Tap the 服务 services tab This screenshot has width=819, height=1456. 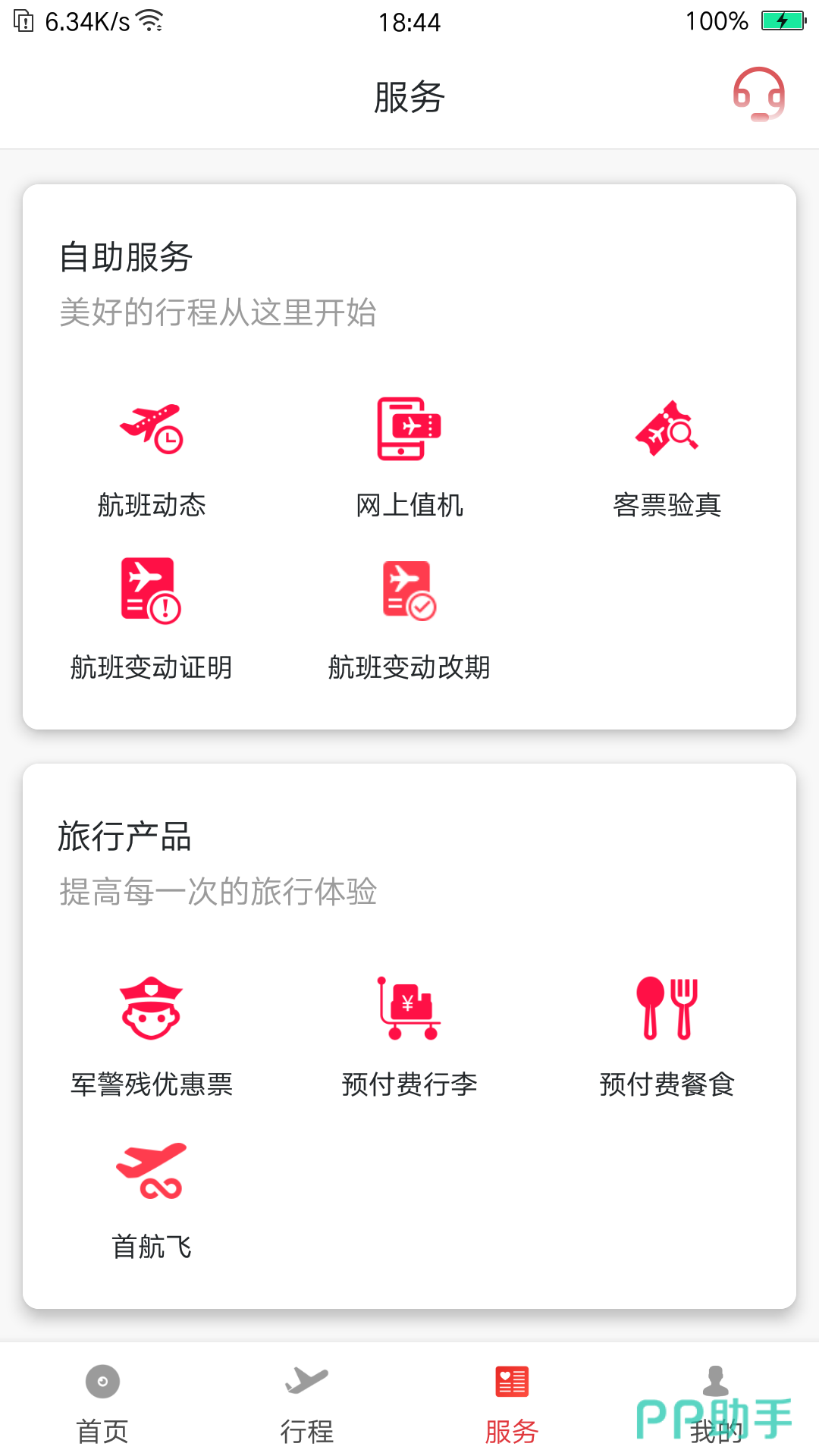512,1402
